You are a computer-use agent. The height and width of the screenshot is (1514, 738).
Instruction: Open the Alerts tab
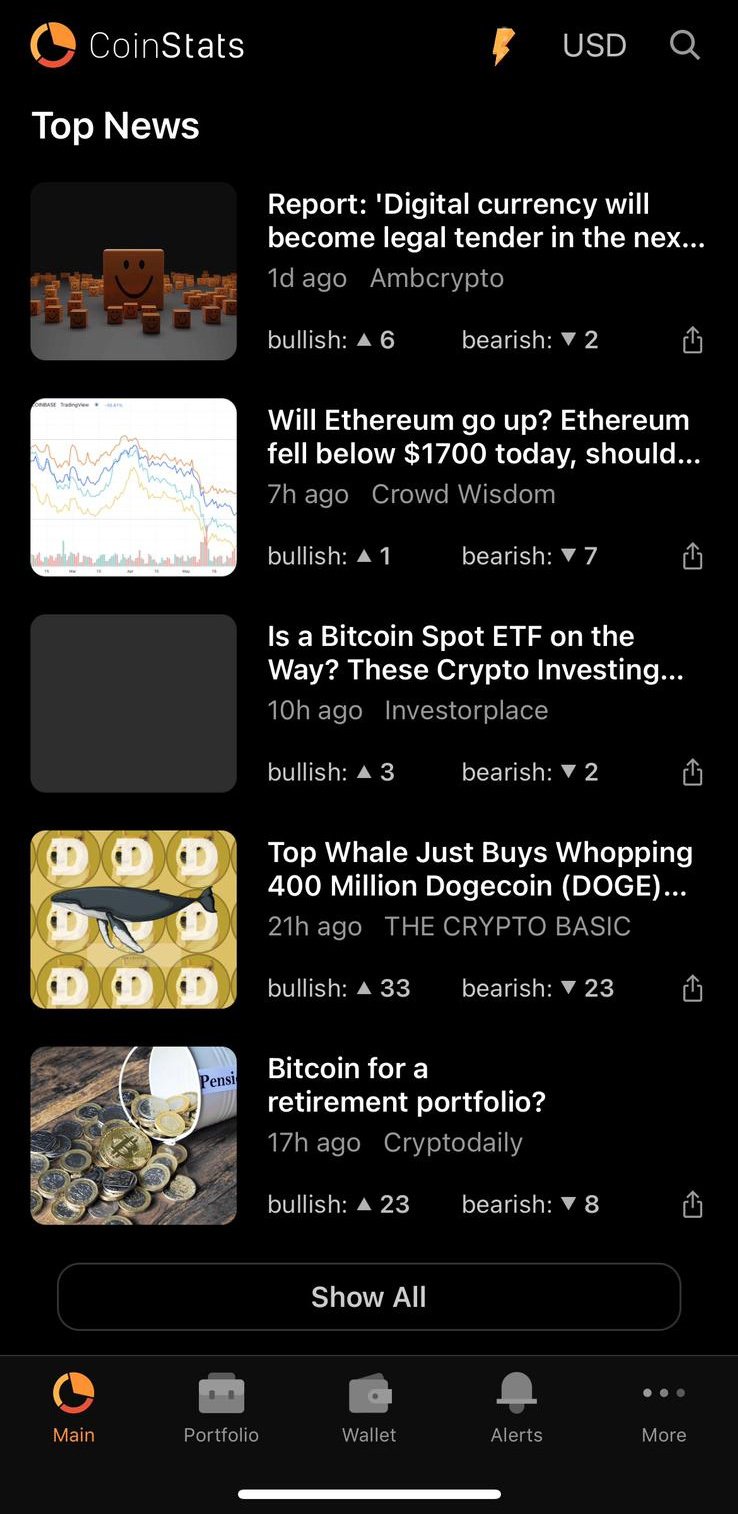(x=517, y=1408)
